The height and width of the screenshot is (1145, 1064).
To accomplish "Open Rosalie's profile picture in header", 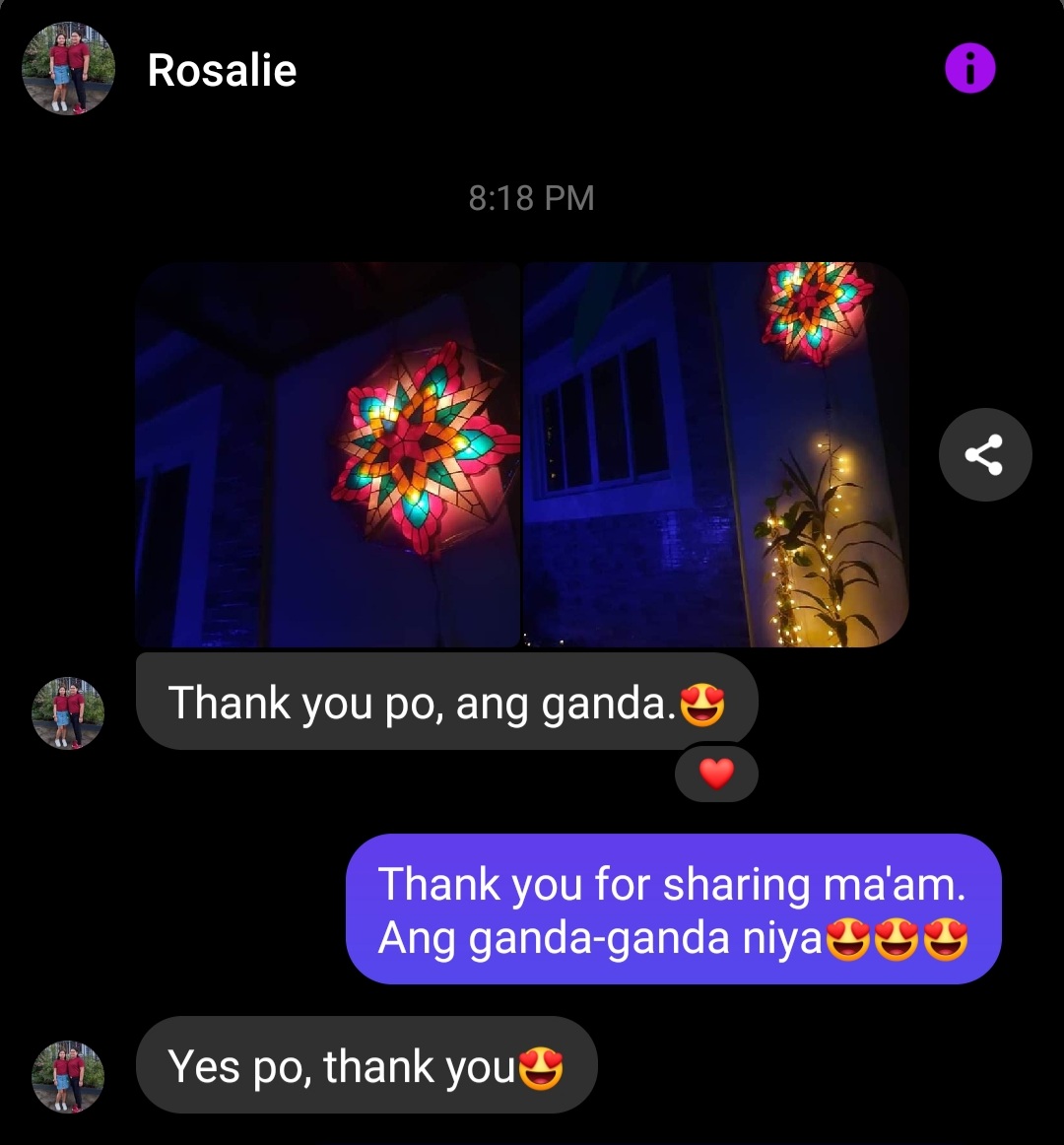I will 69,69.
